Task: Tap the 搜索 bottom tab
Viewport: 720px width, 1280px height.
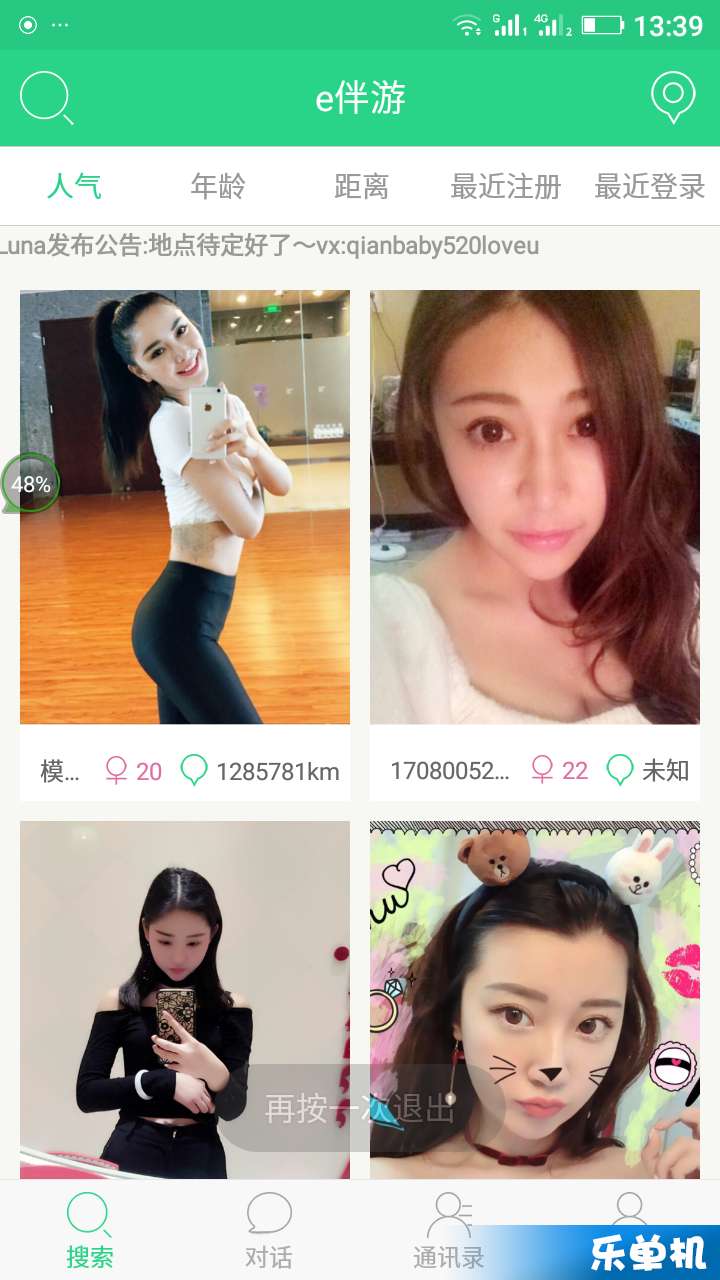Action: [x=90, y=1230]
